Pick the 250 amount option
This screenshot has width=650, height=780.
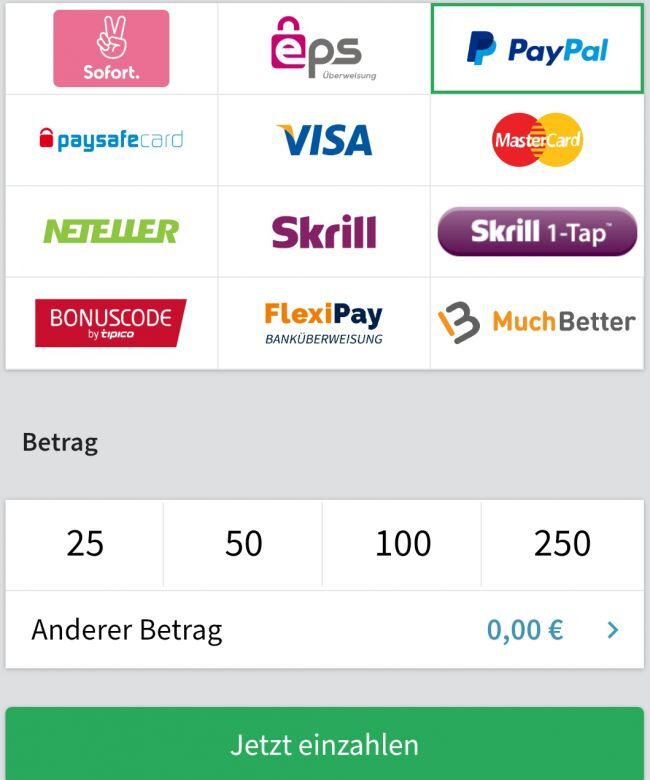pos(562,544)
